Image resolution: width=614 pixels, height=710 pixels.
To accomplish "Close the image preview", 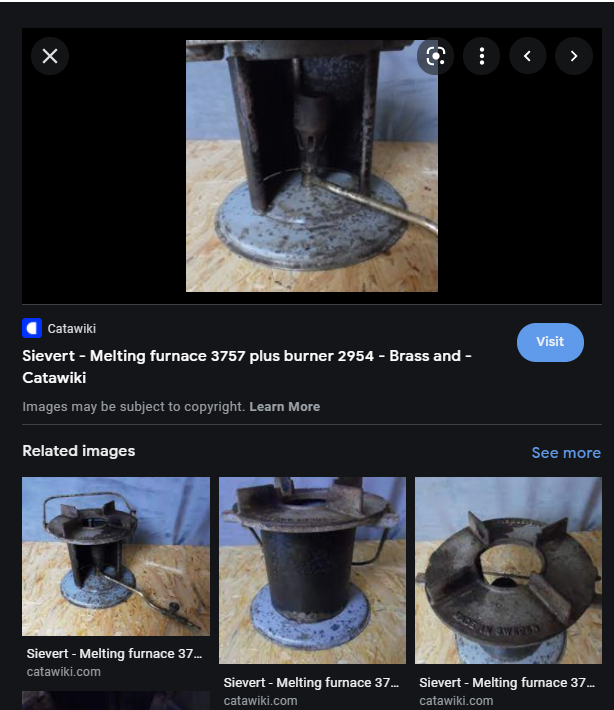I will [x=50, y=56].
